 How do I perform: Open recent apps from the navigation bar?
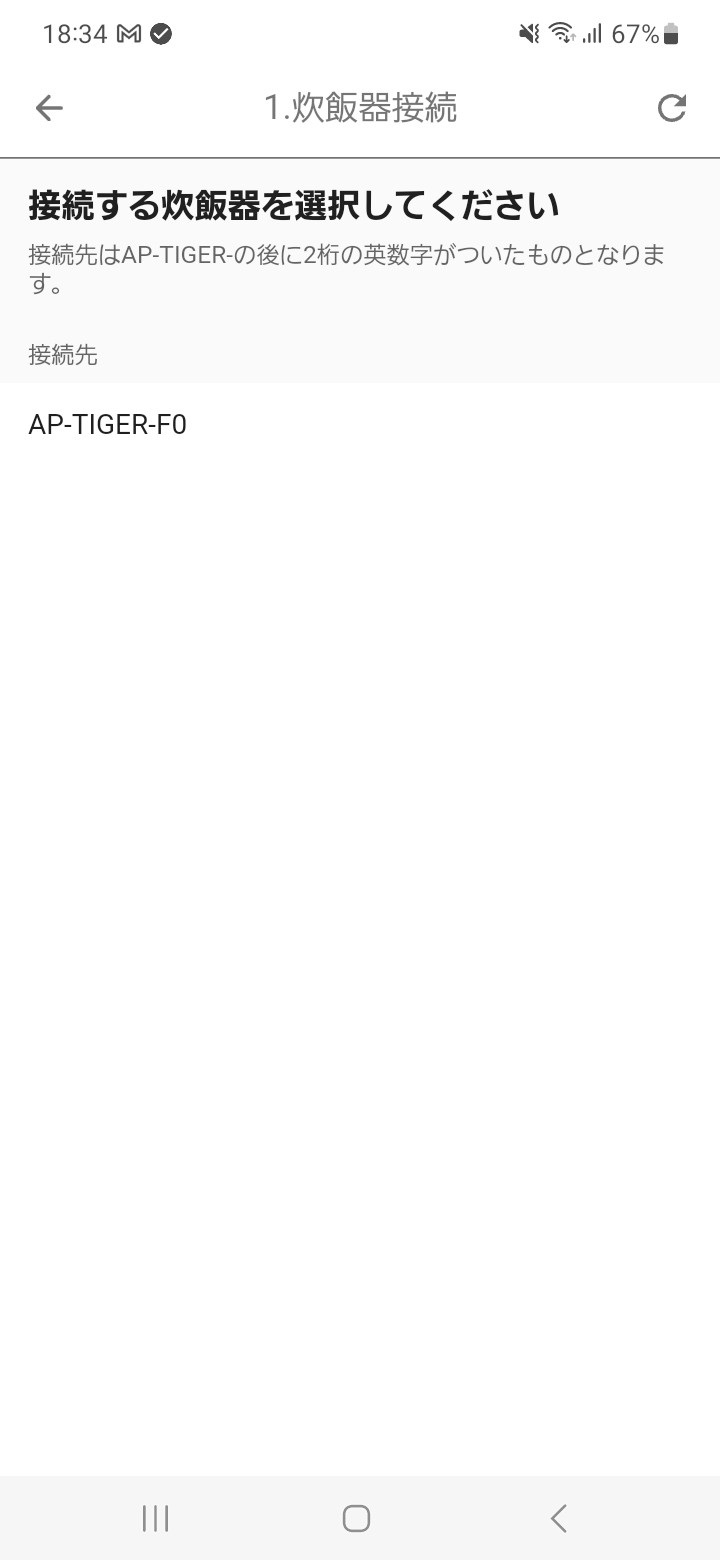tap(155, 1518)
